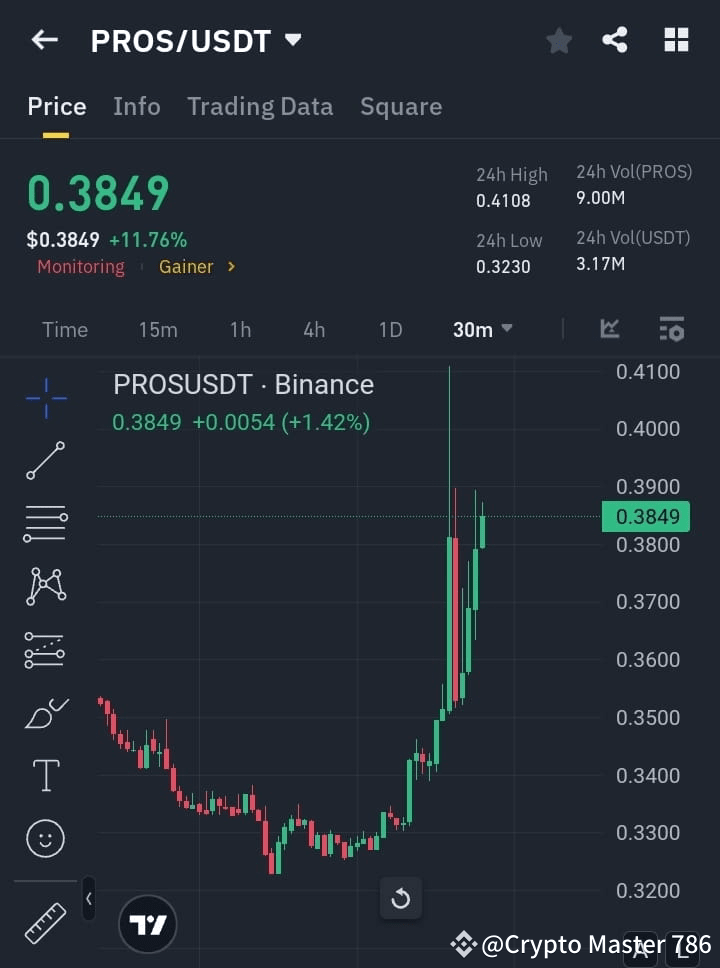Toggle PROS/USDT as a favorite star
Image resolution: width=720 pixels, height=968 pixels.
tap(558, 40)
